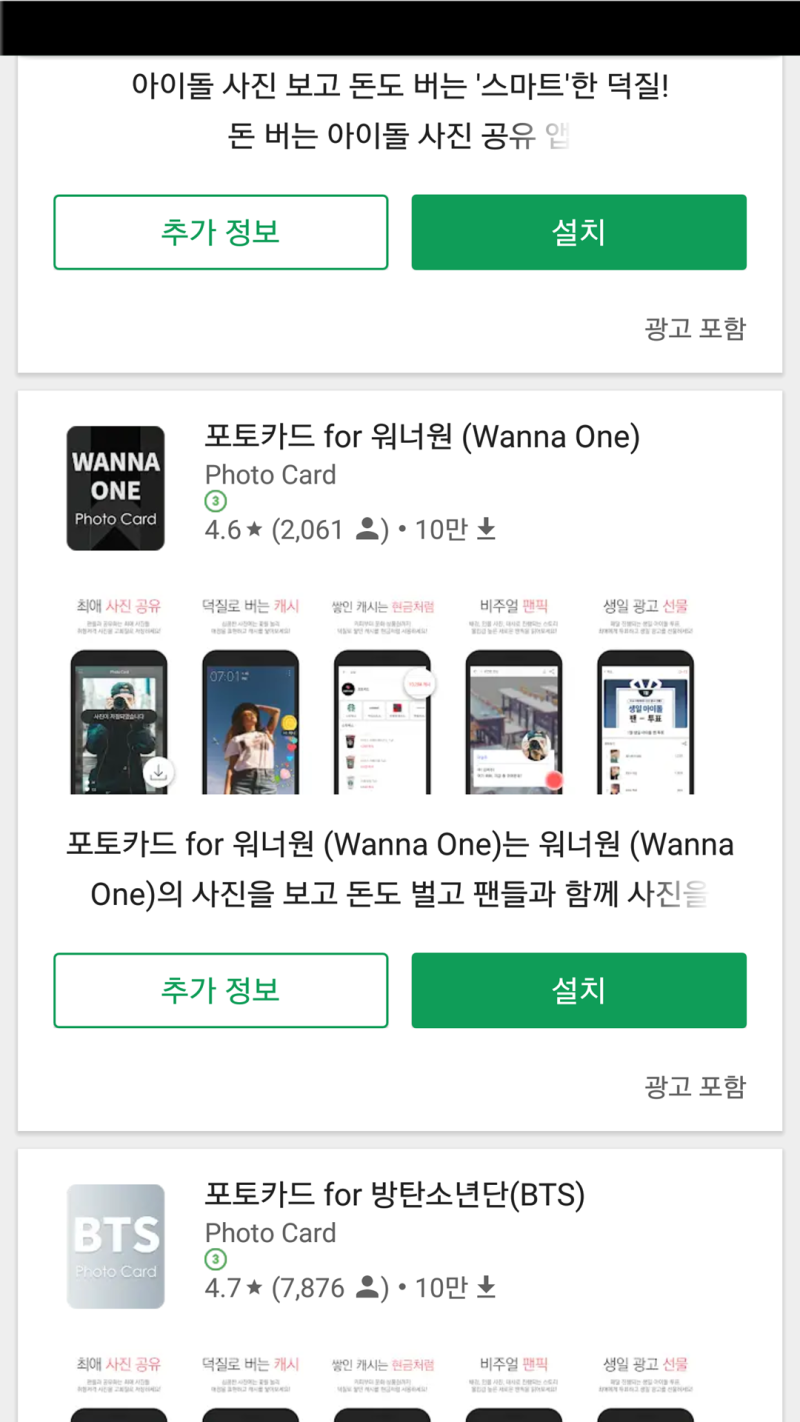Open the 비주얼 팬픽 screenshot thumbnail
The height and width of the screenshot is (1422, 800).
[x=513, y=720]
